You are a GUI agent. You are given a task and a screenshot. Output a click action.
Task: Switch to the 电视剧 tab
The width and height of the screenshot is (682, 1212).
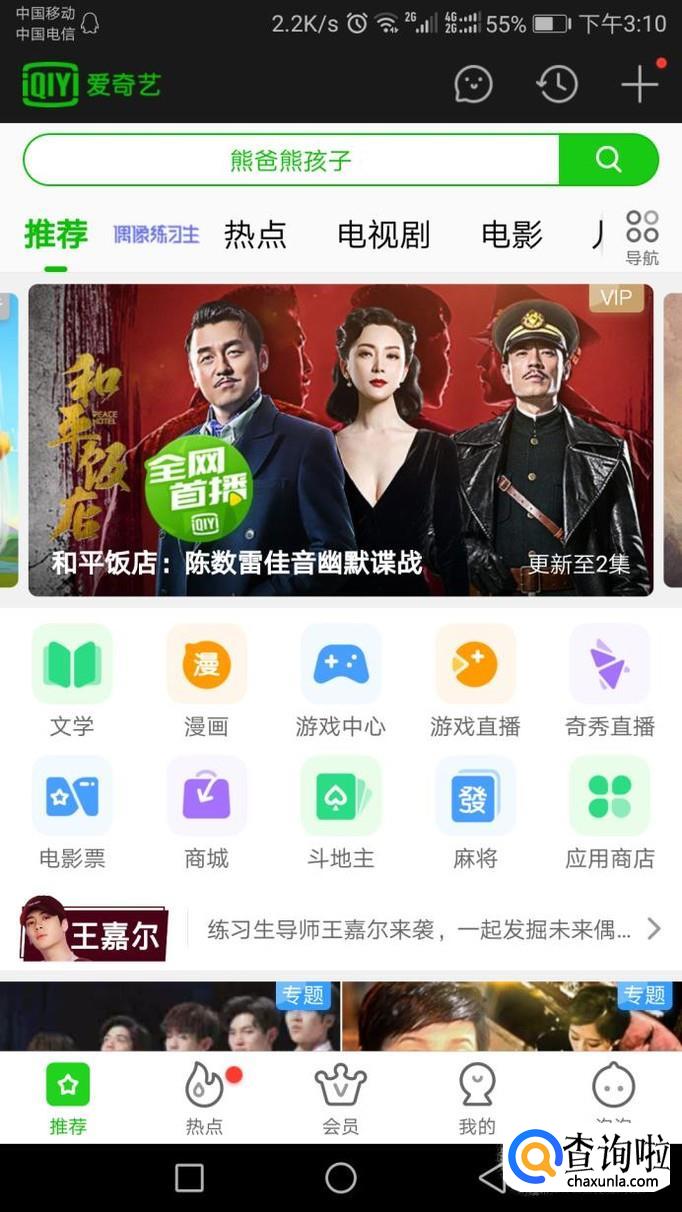click(384, 235)
